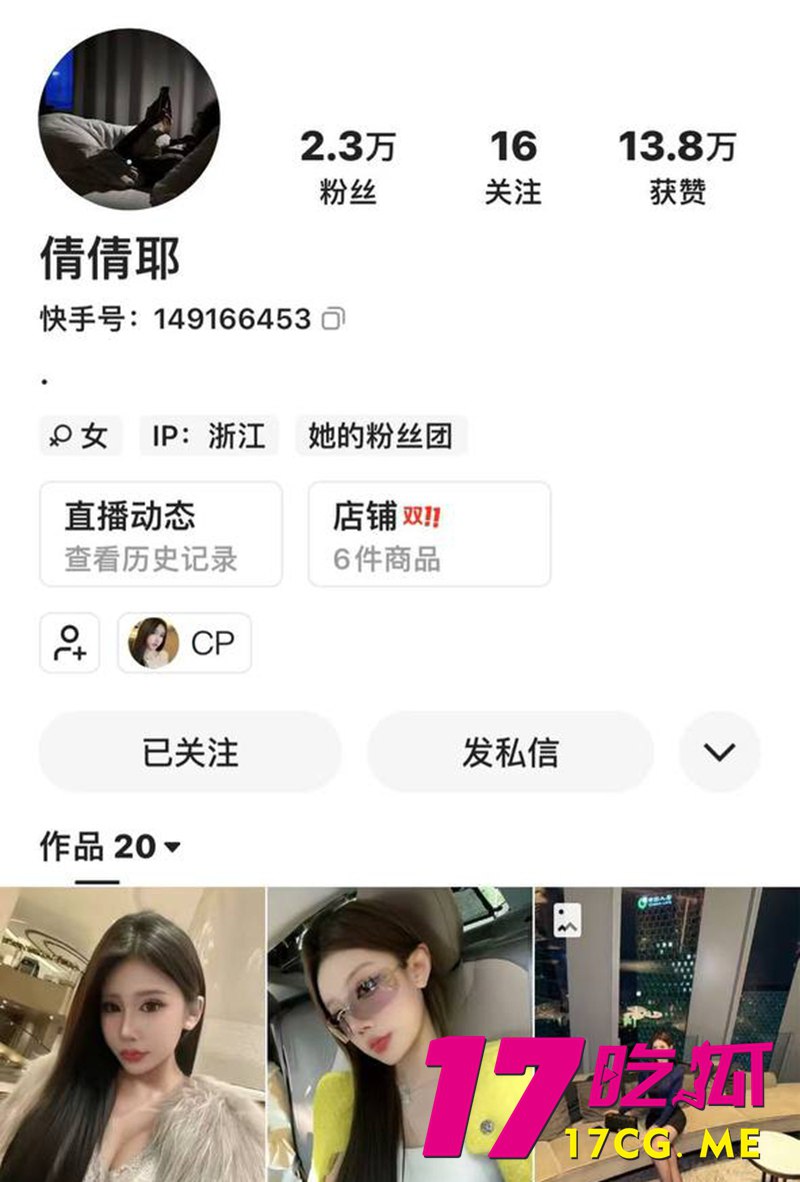Tap the add-friend person icon

coord(70,642)
